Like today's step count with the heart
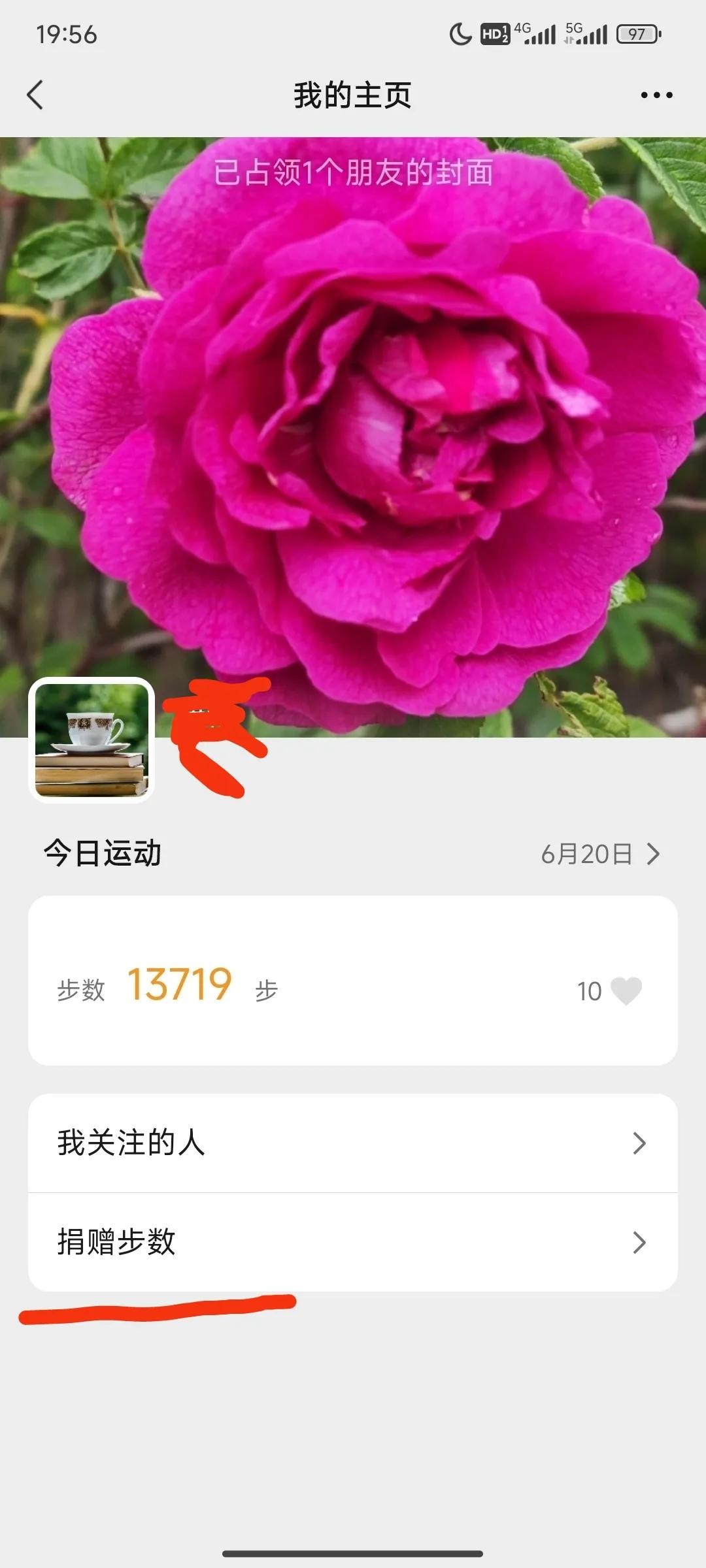This screenshot has height=1568, width=706. click(626, 990)
